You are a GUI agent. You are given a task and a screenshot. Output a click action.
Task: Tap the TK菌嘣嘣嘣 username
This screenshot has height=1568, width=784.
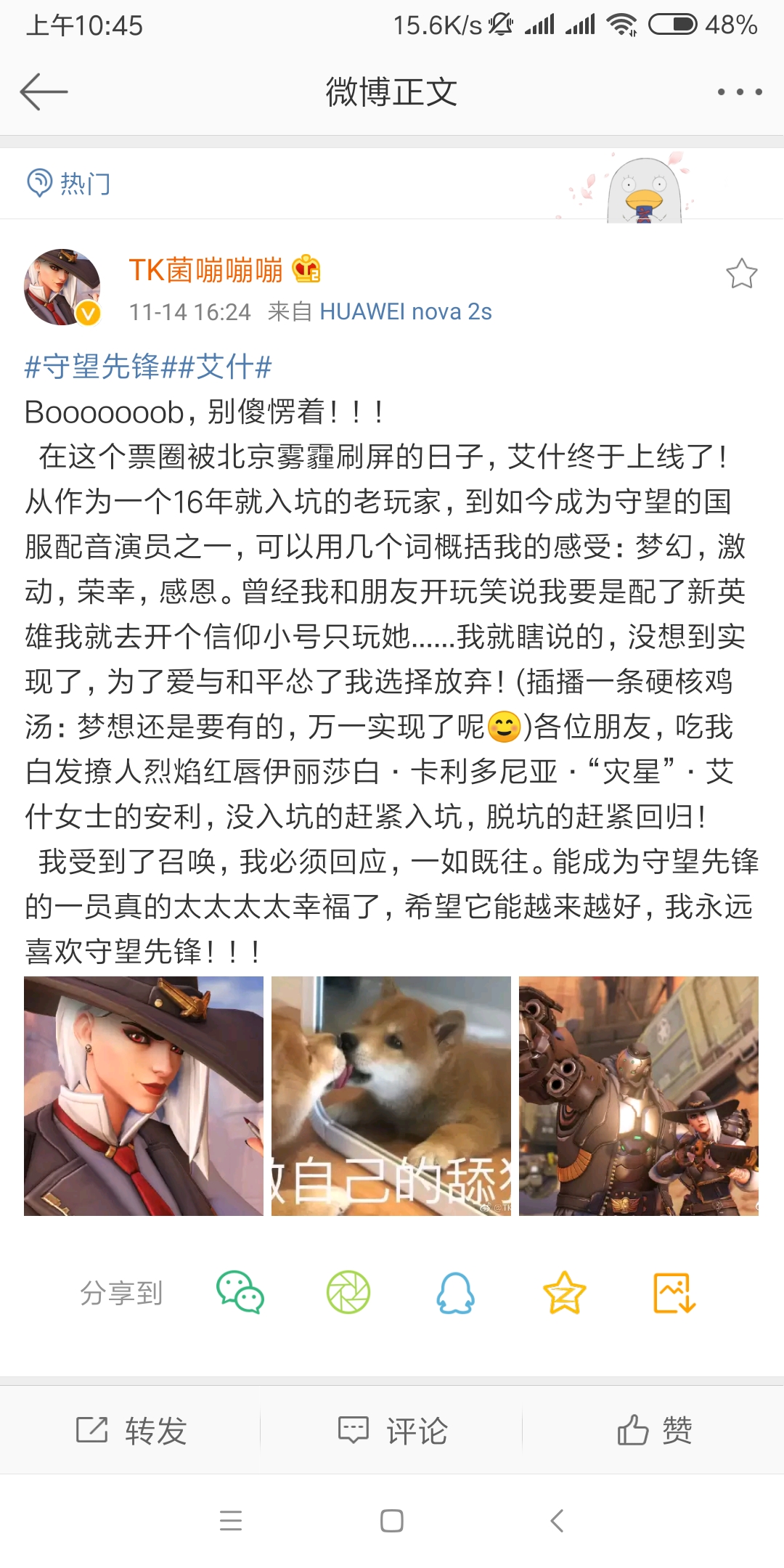click(205, 270)
